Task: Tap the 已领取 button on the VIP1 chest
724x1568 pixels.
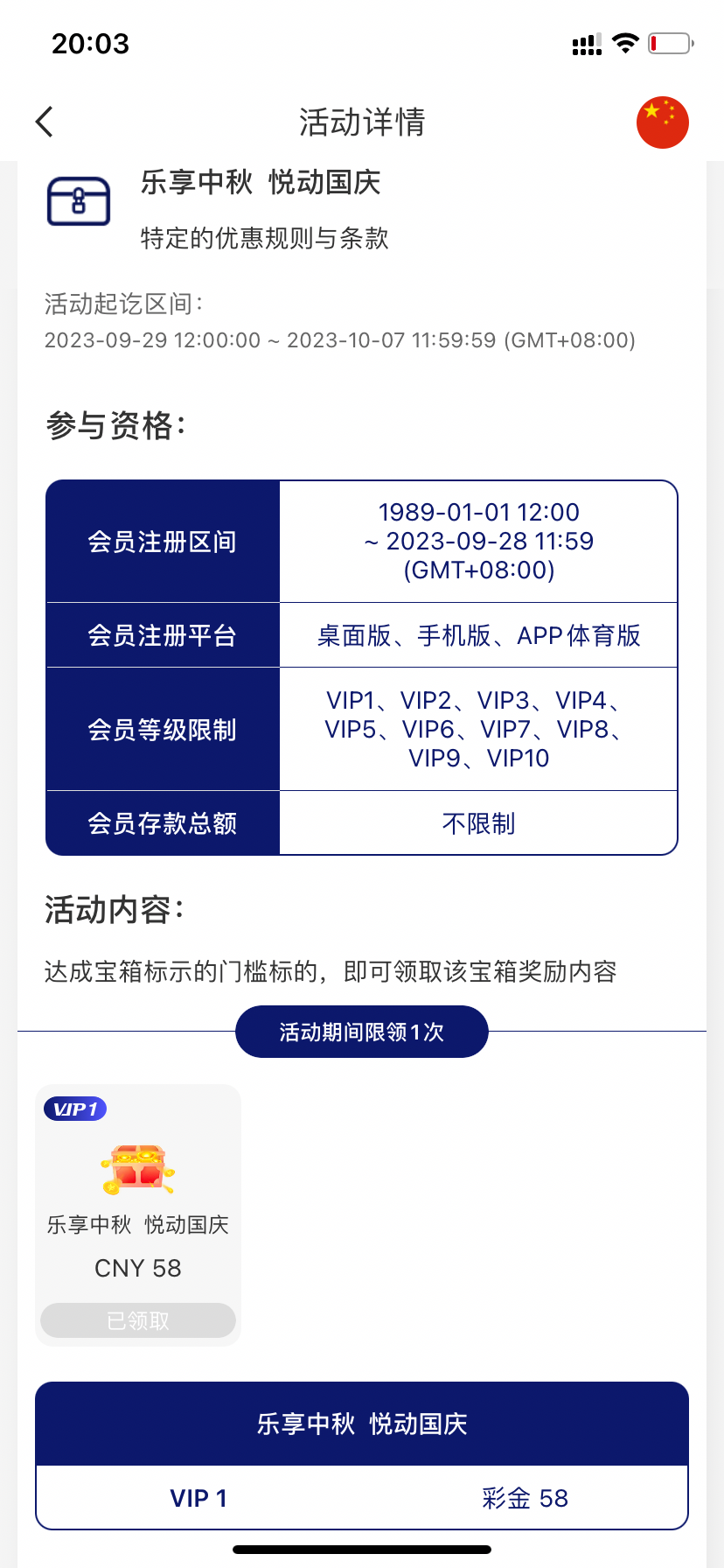Action: pyautogui.click(x=138, y=1320)
